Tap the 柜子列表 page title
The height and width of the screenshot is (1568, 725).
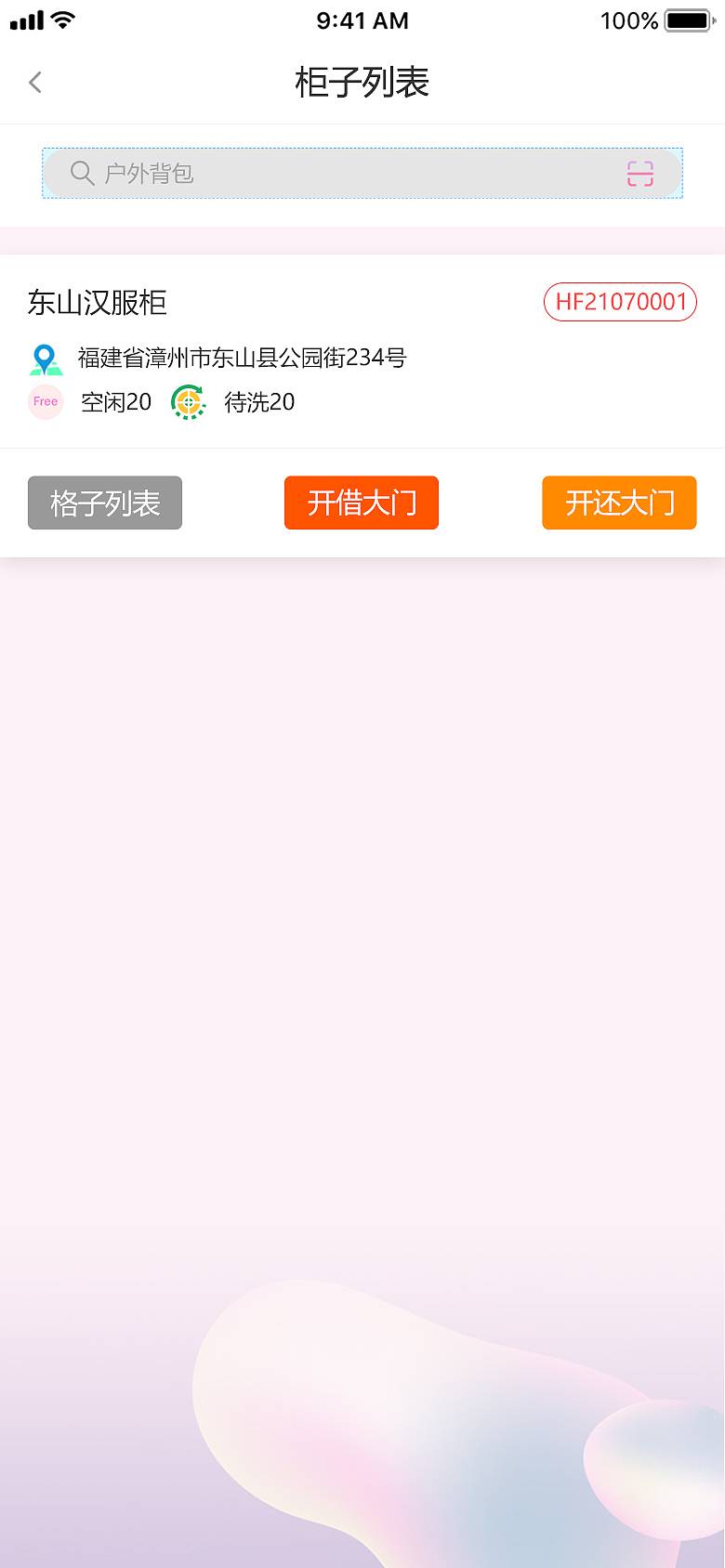point(362,82)
